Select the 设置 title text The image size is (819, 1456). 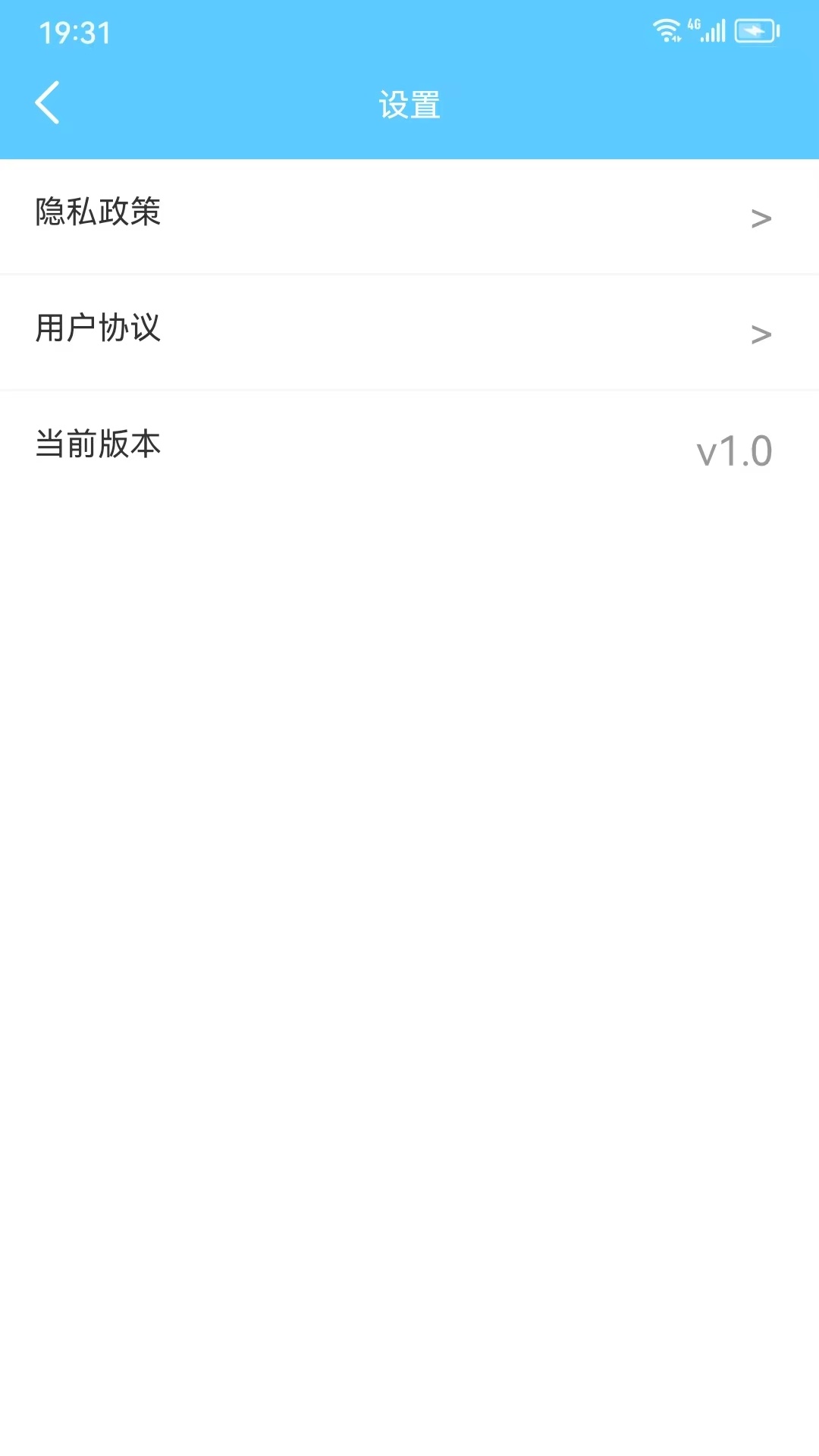click(x=409, y=105)
